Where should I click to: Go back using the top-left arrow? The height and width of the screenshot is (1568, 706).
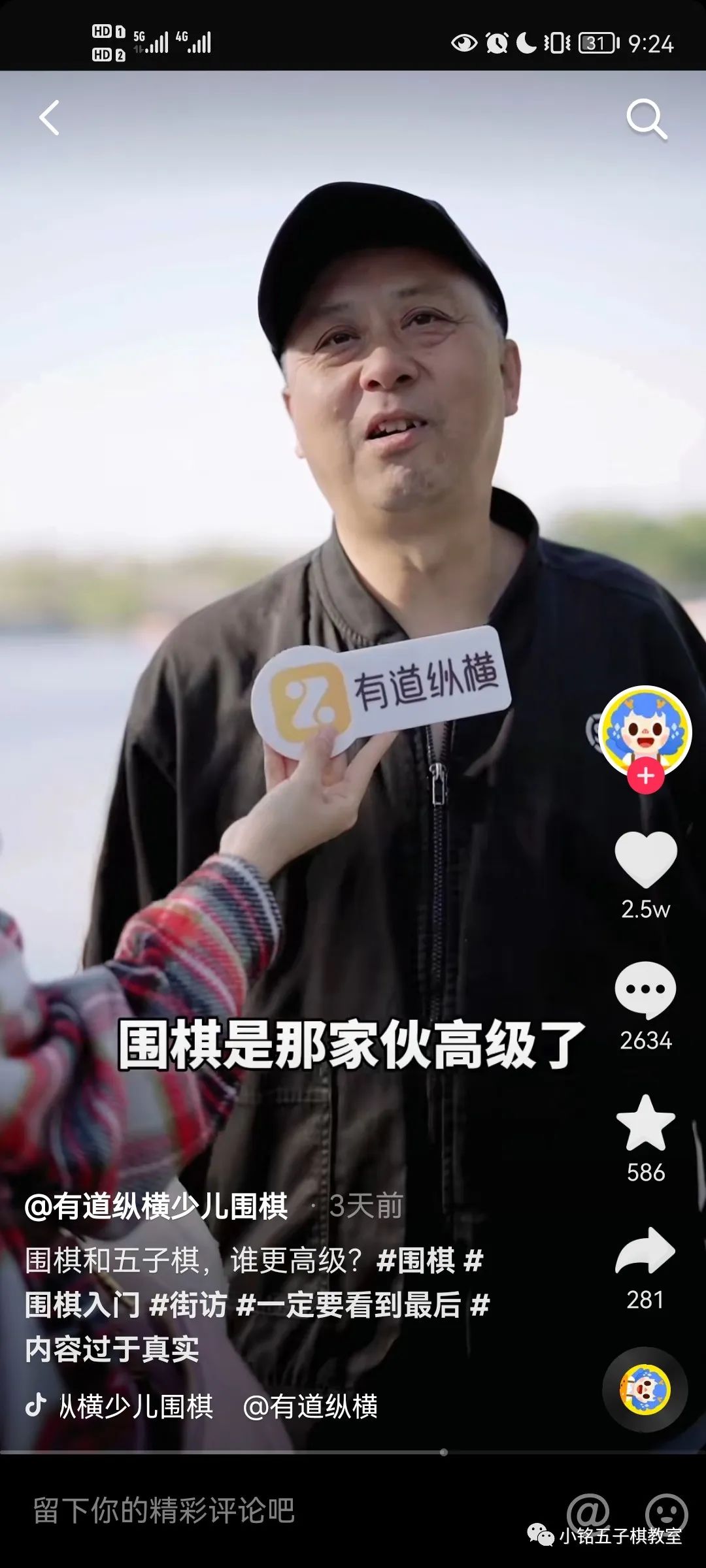point(50,118)
